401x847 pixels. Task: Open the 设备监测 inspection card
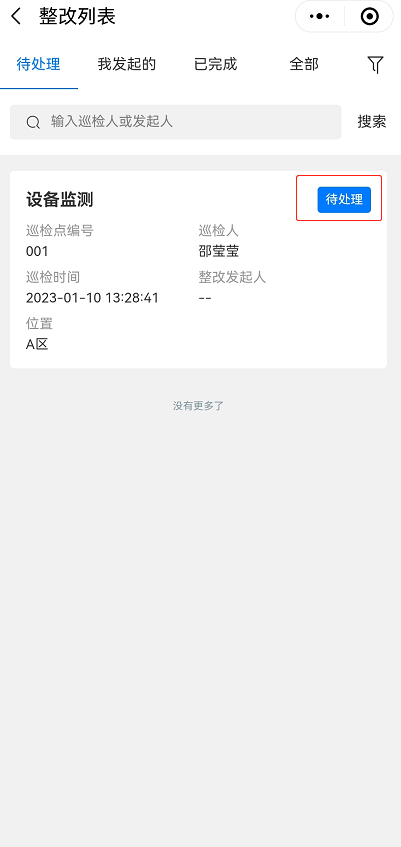click(x=198, y=270)
